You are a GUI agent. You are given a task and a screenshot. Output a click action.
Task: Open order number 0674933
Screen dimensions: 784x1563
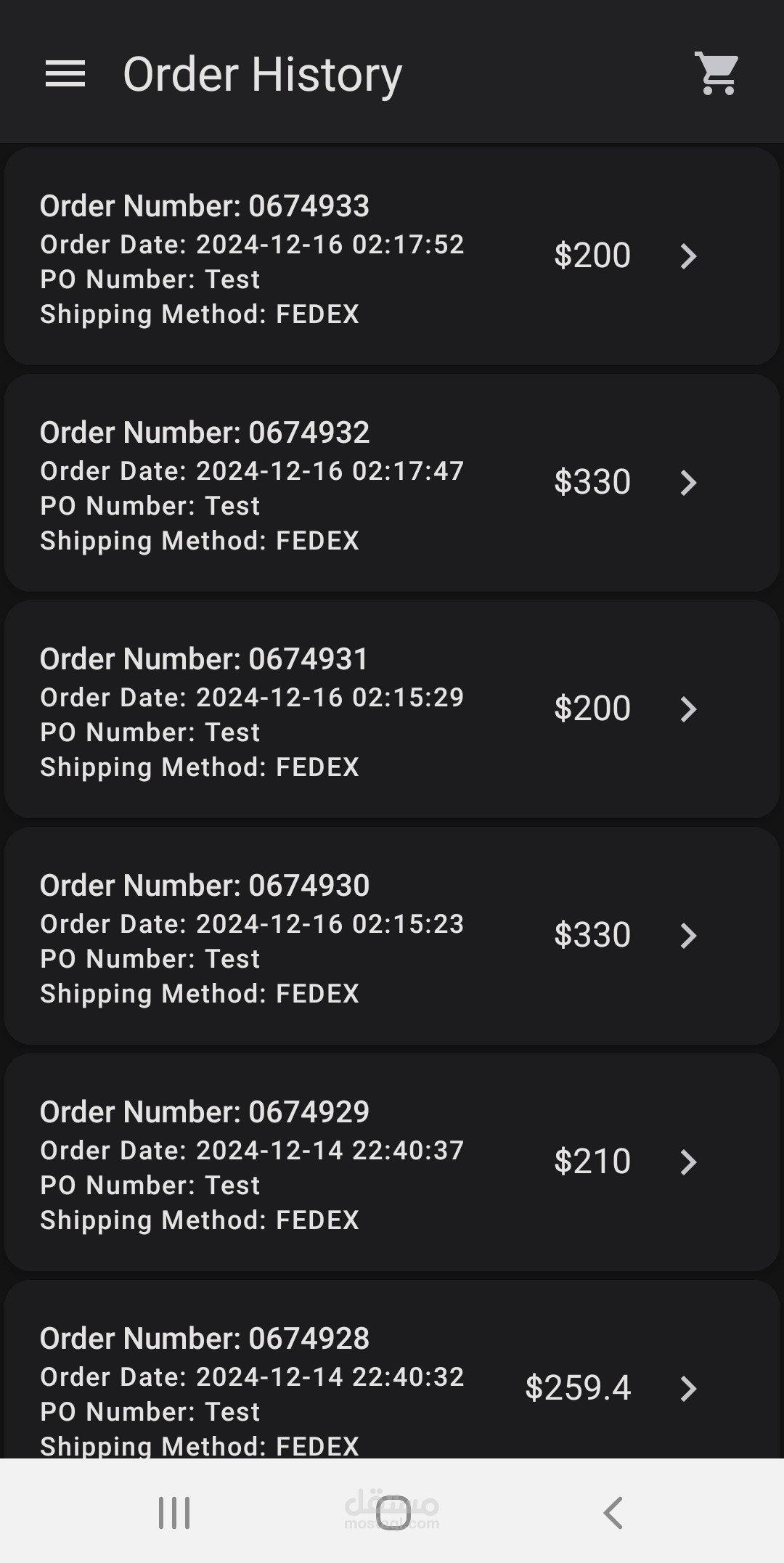click(x=392, y=256)
